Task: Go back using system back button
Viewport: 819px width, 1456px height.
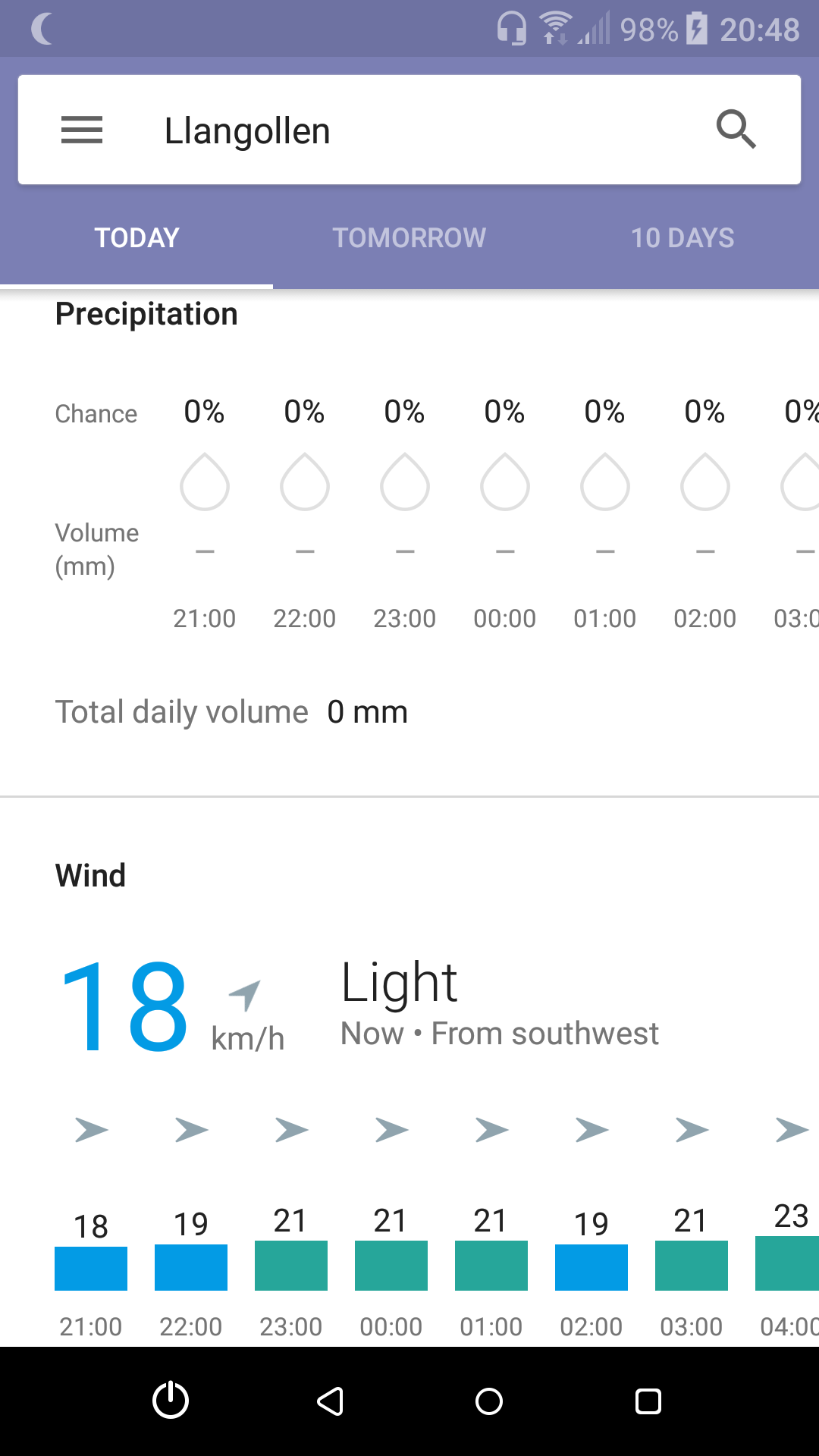Action: 330,1401
